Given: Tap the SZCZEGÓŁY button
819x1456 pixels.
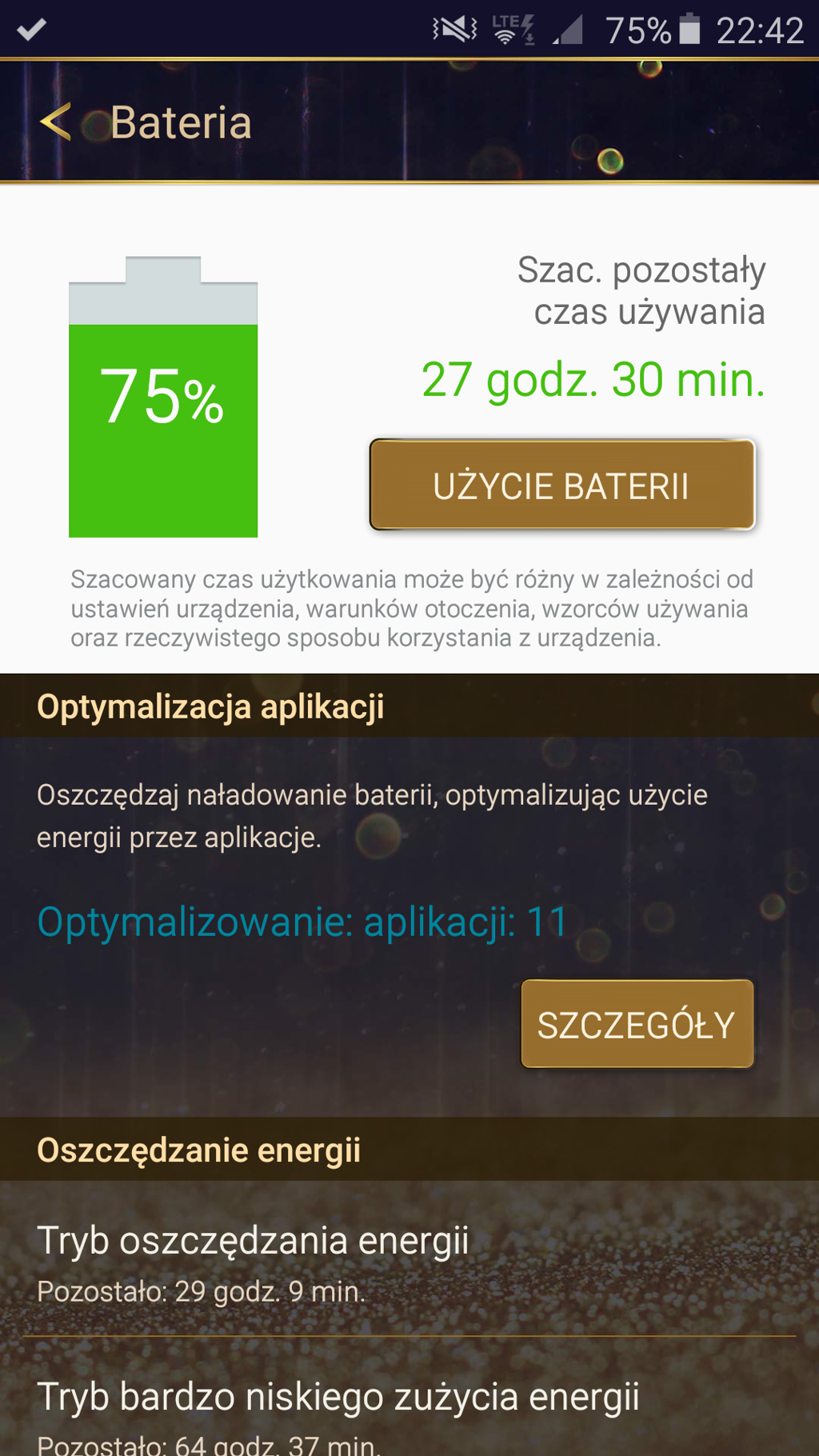Looking at the screenshot, I should 637,1024.
